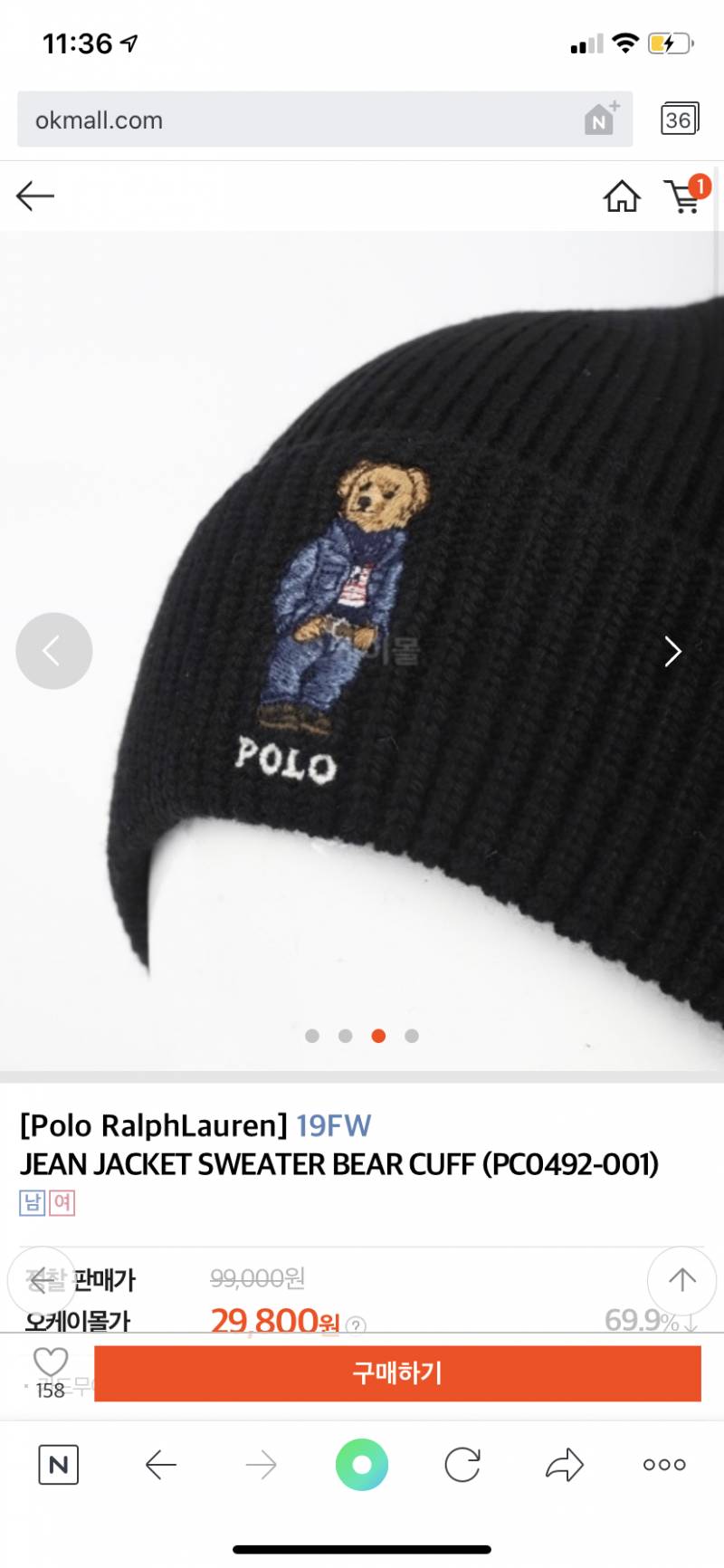Open the 36 open tabs view
This screenshot has height=1568, width=724.
pos(679,120)
